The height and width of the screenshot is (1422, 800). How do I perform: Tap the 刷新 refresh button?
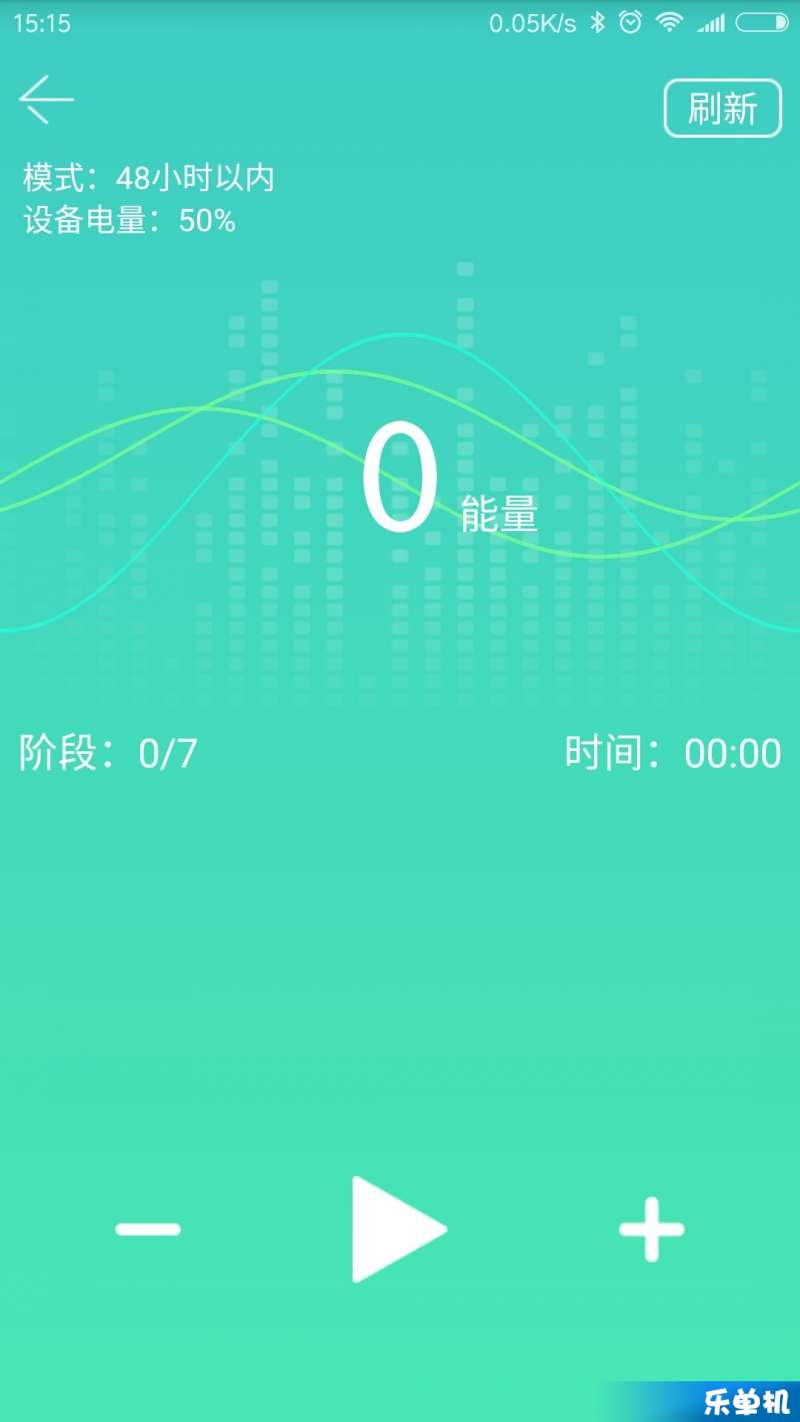pos(722,108)
